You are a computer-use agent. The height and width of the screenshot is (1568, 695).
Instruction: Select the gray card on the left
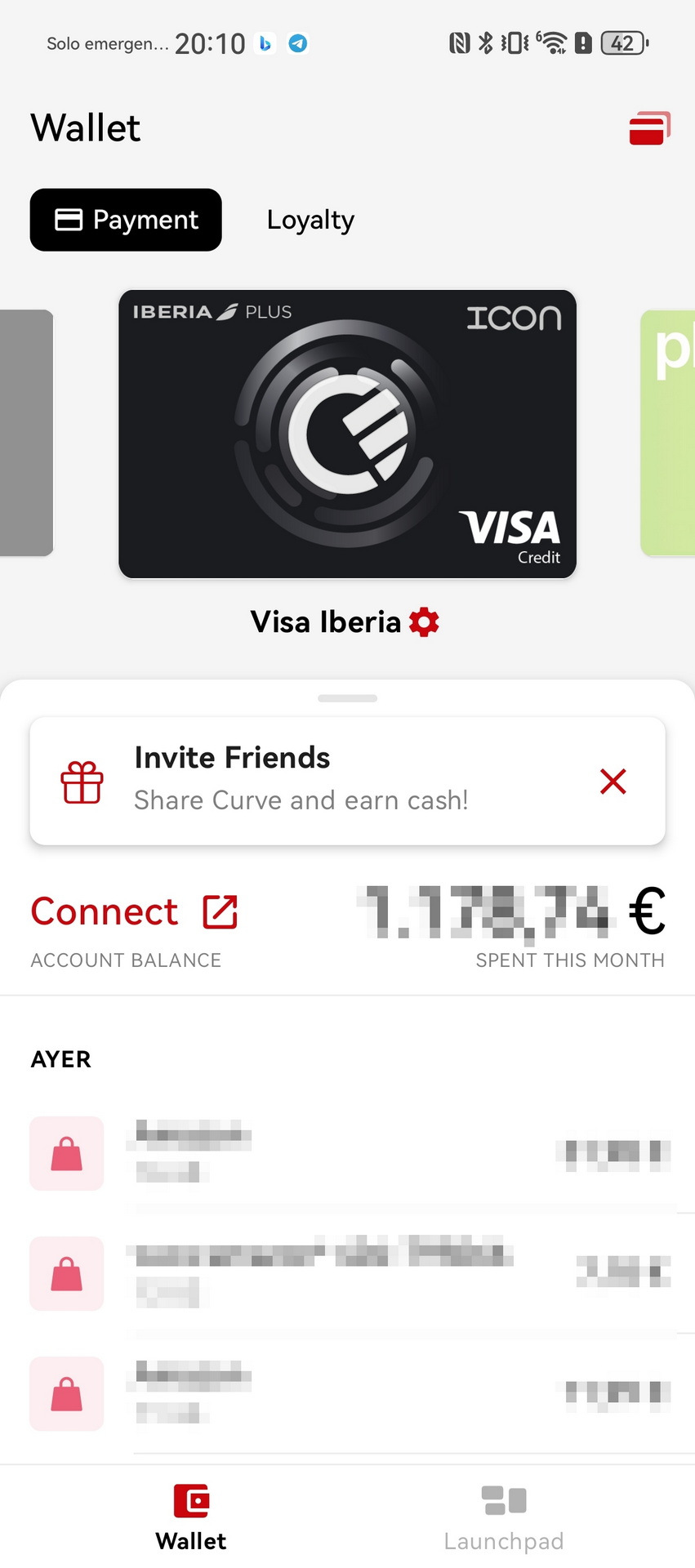pos(26,433)
